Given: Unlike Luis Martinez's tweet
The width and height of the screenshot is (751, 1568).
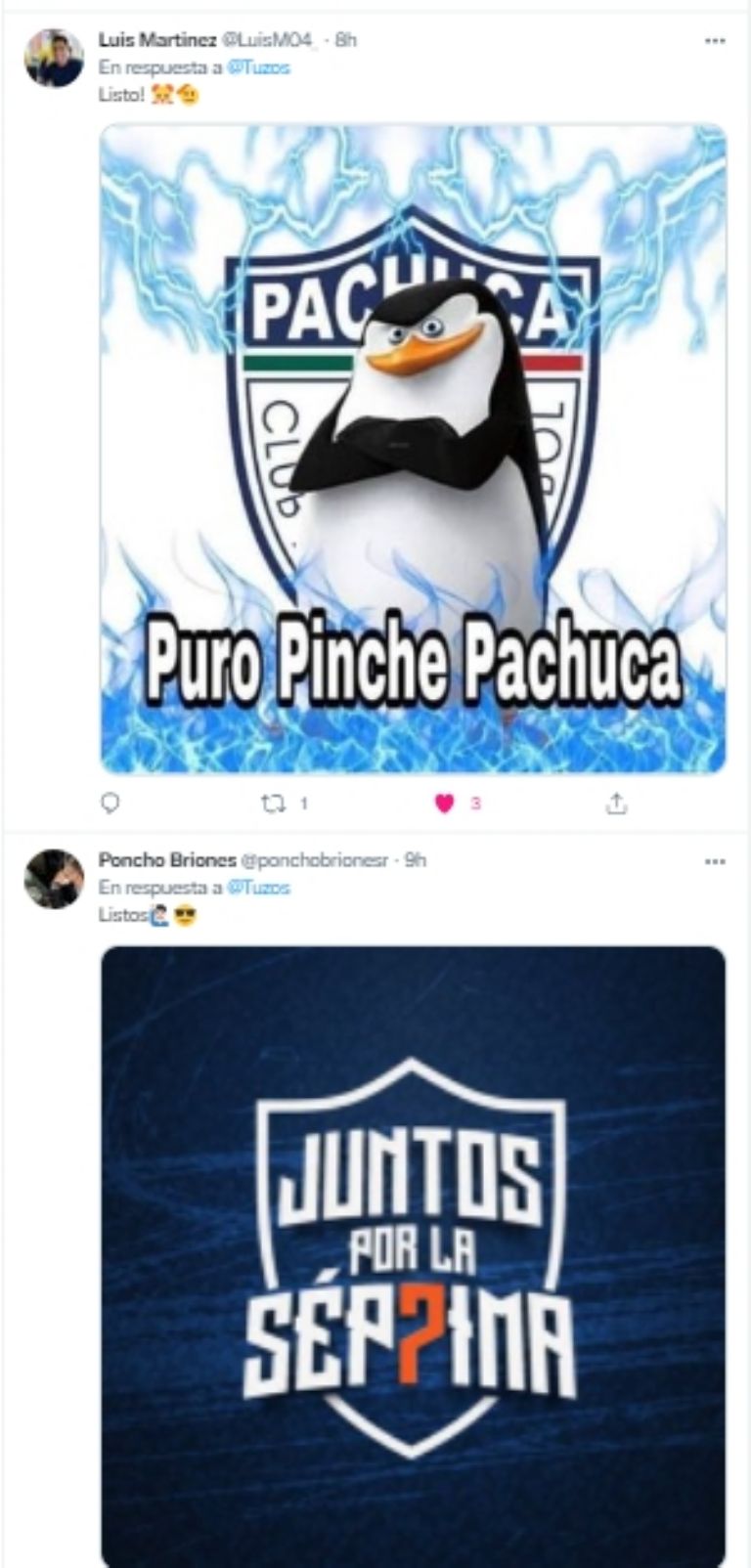Looking at the screenshot, I should 445,804.
